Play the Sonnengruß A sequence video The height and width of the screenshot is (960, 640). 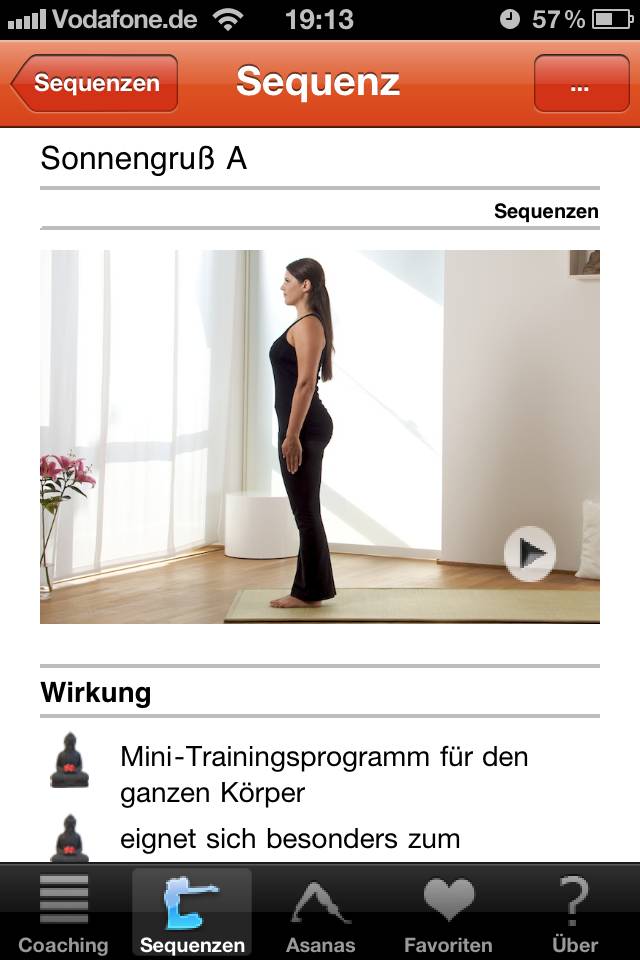529,553
